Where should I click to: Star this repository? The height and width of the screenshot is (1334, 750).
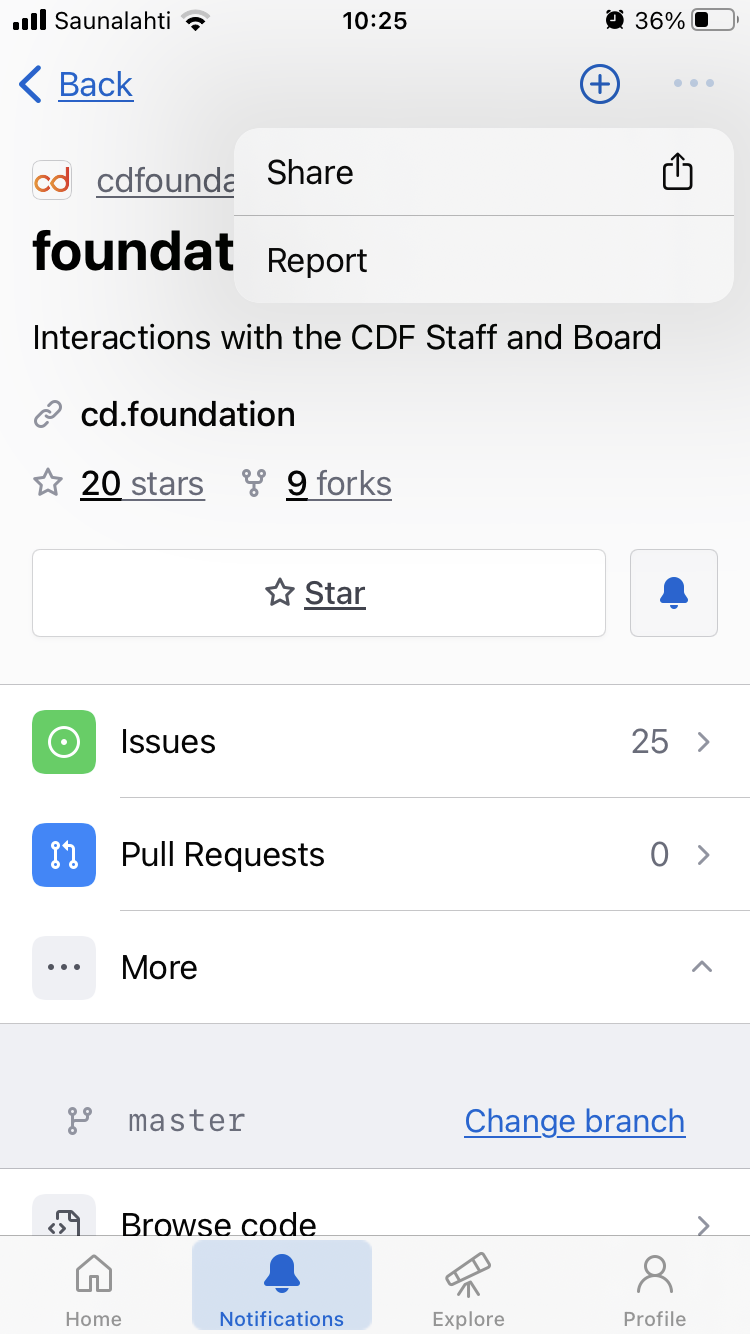tap(318, 593)
